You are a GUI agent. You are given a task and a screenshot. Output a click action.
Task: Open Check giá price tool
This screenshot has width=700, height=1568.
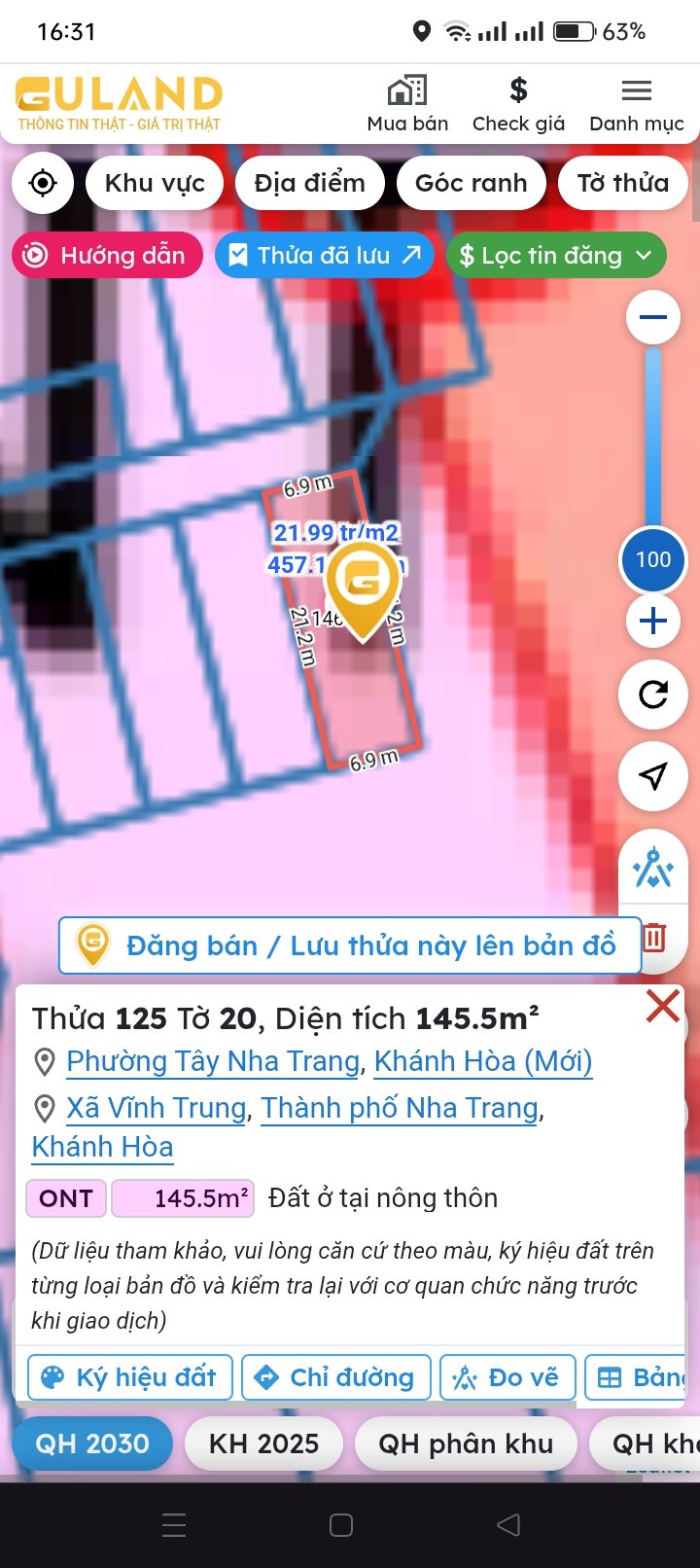518,105
